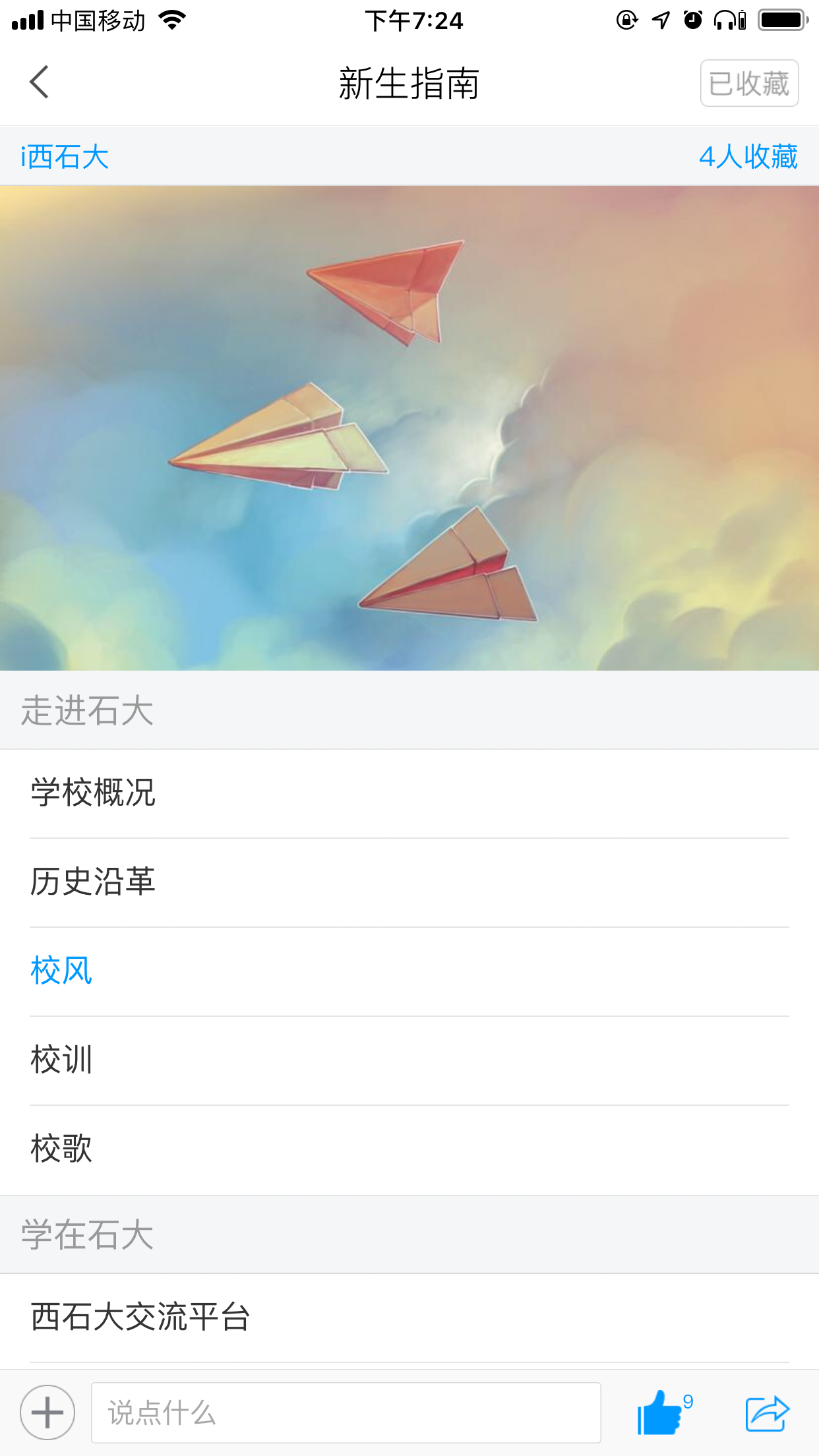Expand the 历史沿革 entry

click(92, 884)
